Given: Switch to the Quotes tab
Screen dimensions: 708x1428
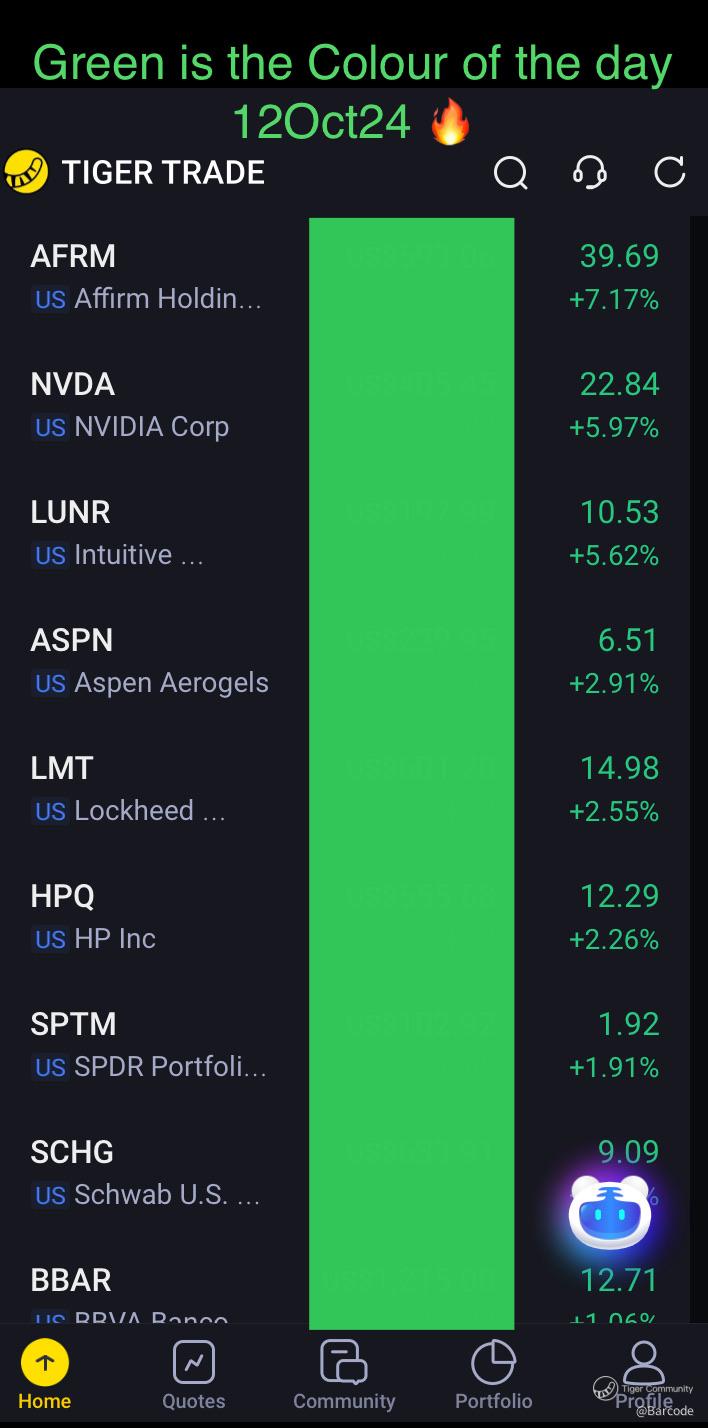Looking at the screenshot, I should click(x=194, y=1376).
